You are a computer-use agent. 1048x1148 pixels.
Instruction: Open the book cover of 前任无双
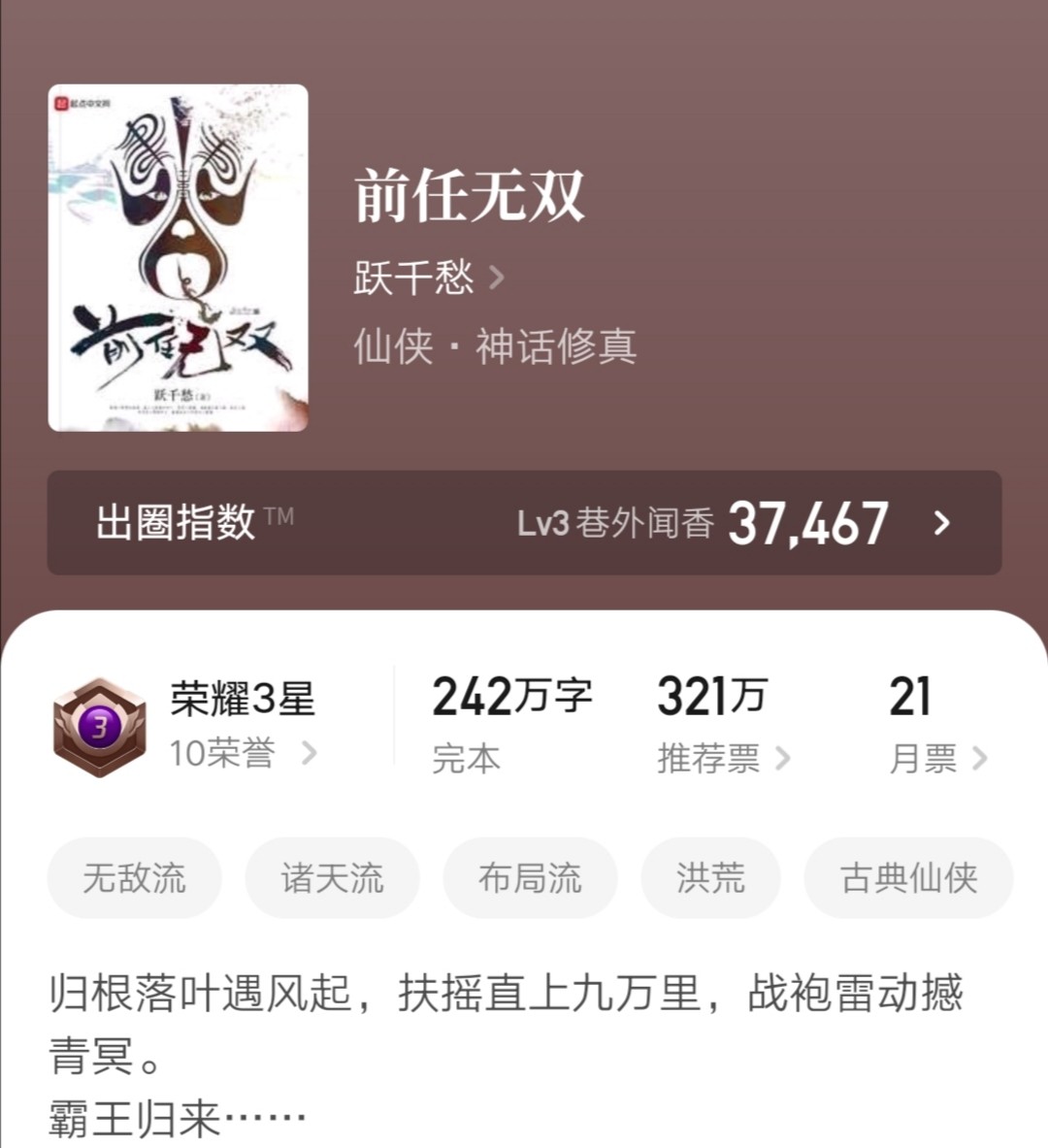pyautogui.click(x=179, y=258)
